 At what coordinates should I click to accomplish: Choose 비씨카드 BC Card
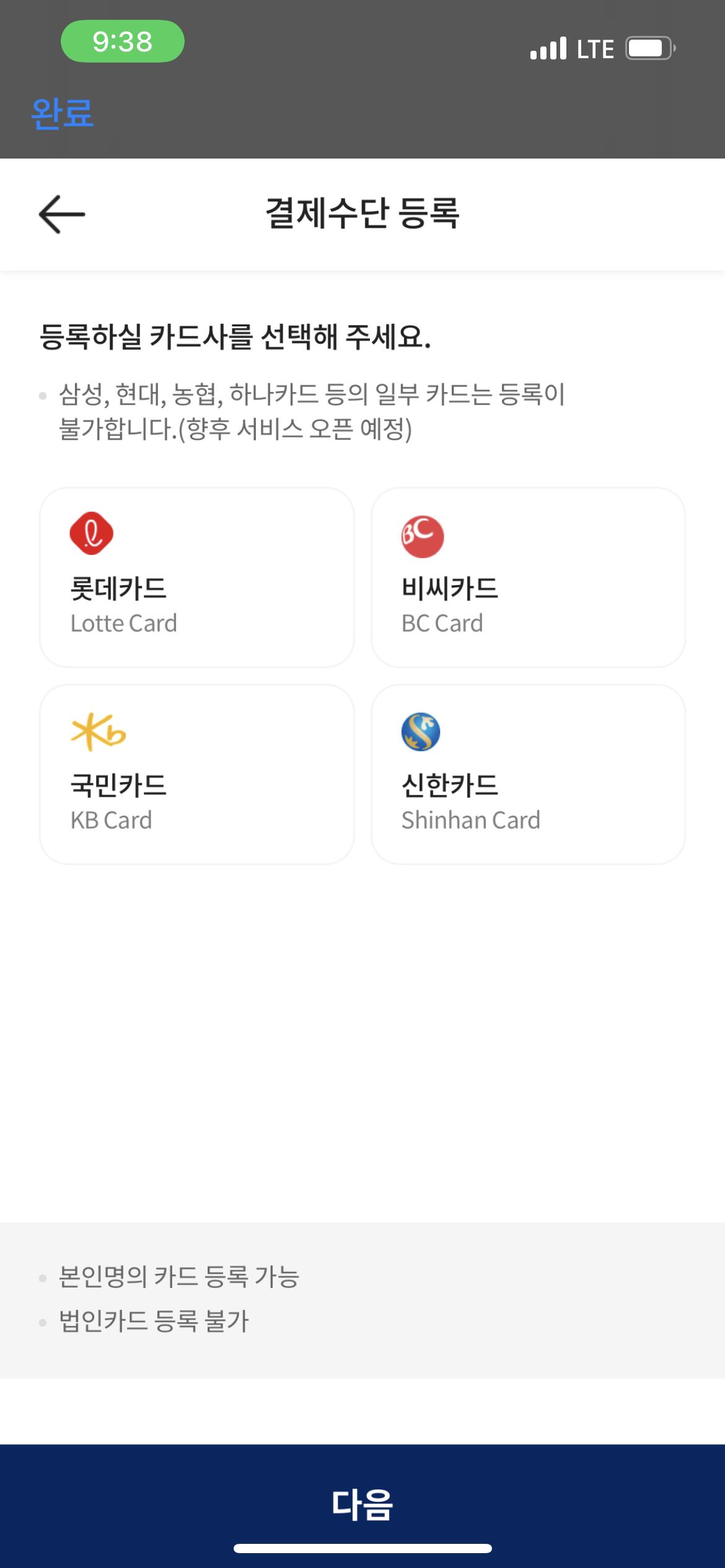pyautogui.click(x=528, y=577)
